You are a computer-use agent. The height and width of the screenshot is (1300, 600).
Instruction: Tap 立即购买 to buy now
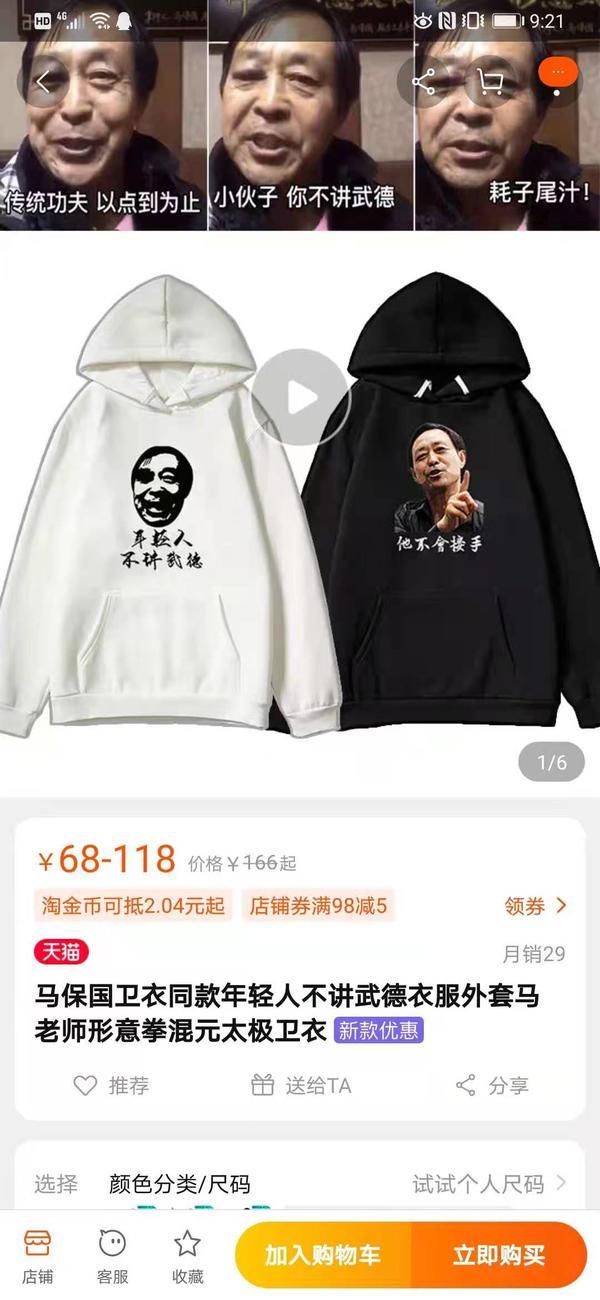[499, 1255]
